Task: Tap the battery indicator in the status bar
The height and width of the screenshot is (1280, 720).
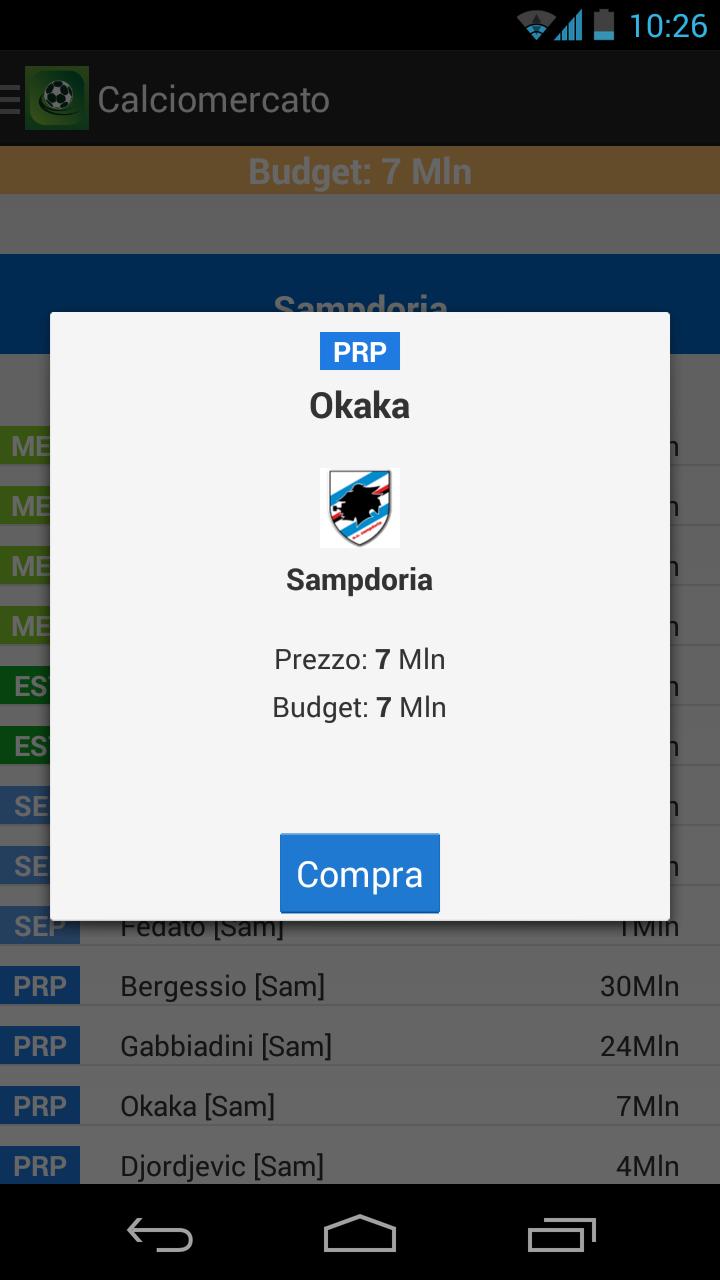Action: point(603,26)
